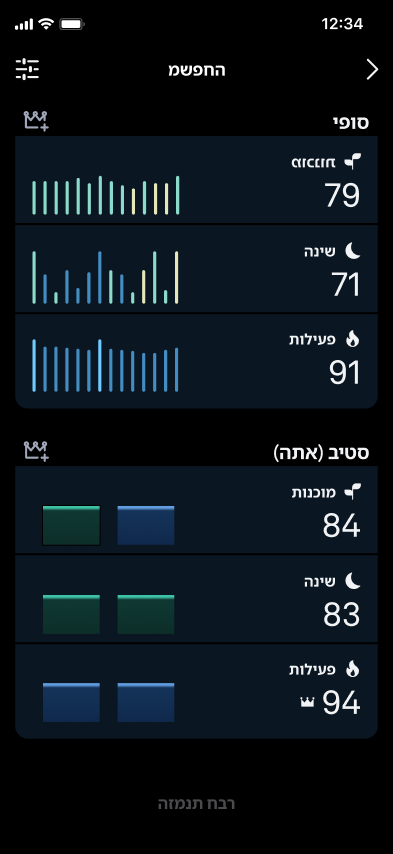Open סטיב's פעילות card showing 94

click(196, 691)
